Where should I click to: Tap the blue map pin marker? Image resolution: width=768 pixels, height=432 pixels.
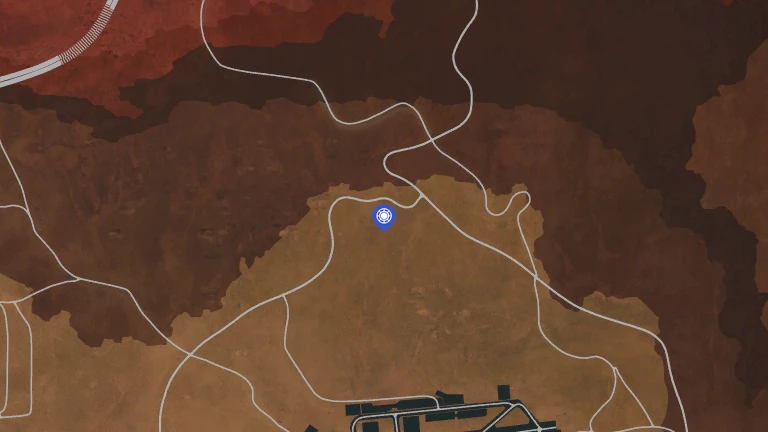point(384,217)
